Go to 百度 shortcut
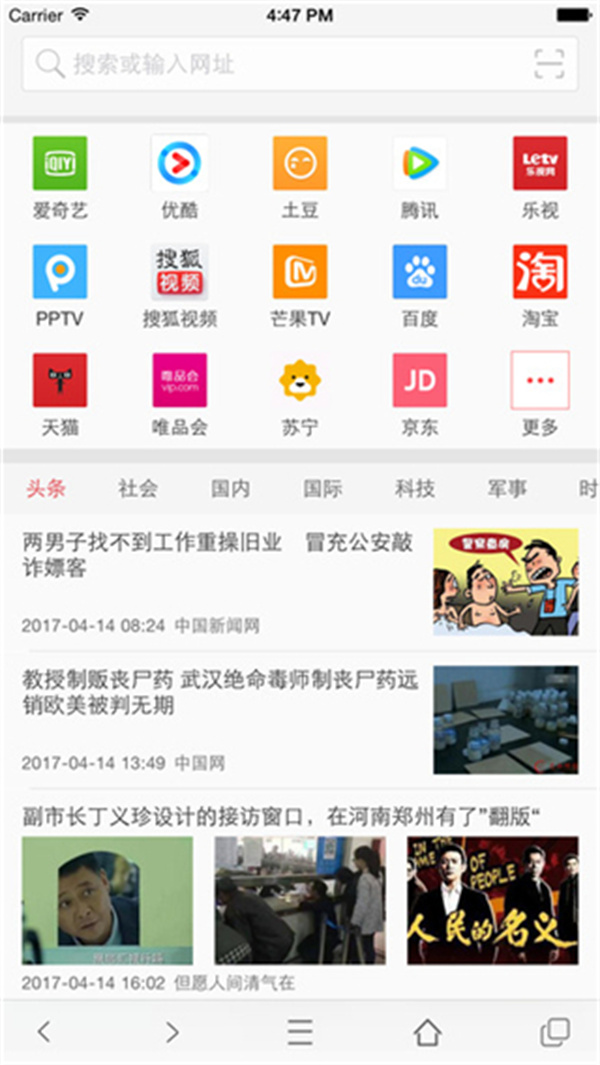 420,272
